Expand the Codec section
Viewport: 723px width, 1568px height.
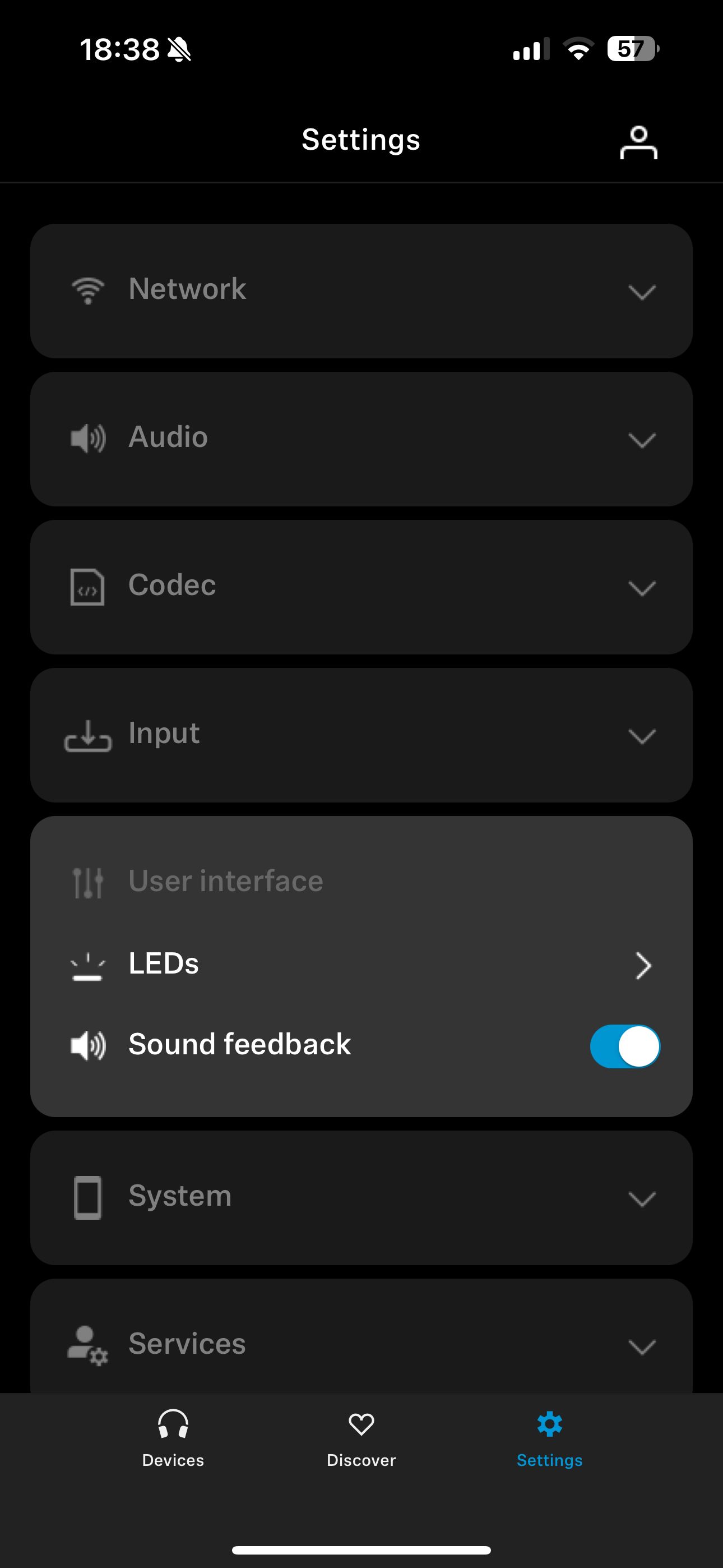361,587
